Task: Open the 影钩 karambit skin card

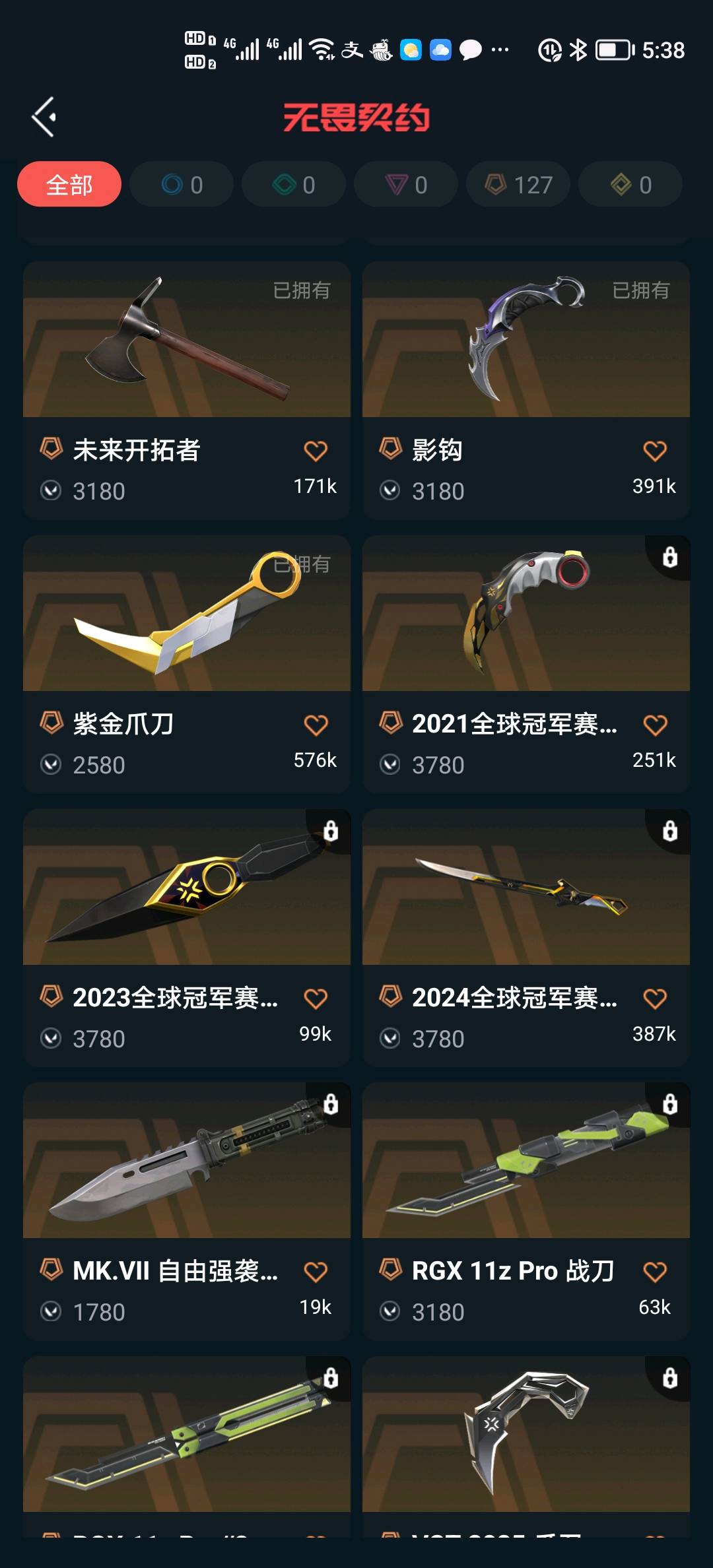Action: (x=526, y=340)
